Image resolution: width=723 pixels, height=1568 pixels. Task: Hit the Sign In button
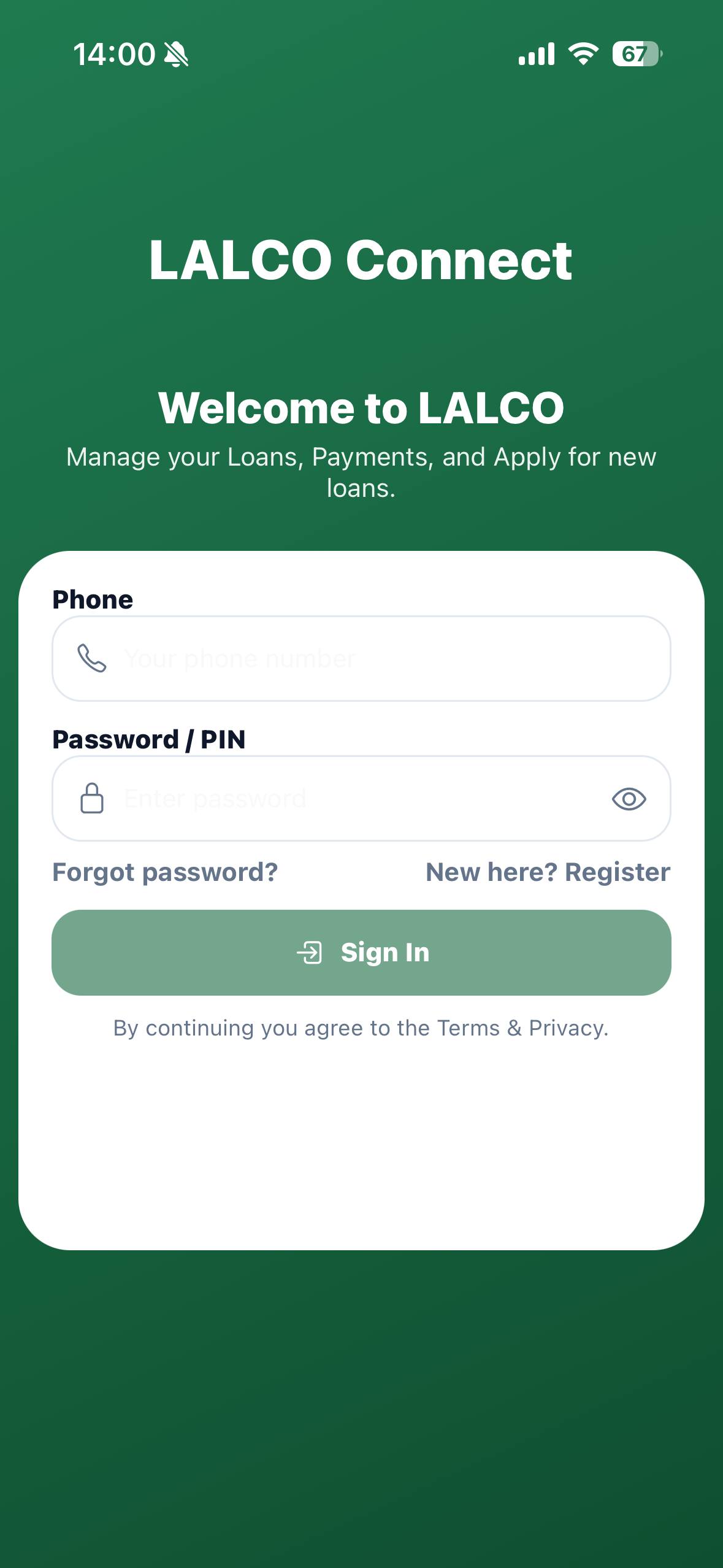(361, 953)
